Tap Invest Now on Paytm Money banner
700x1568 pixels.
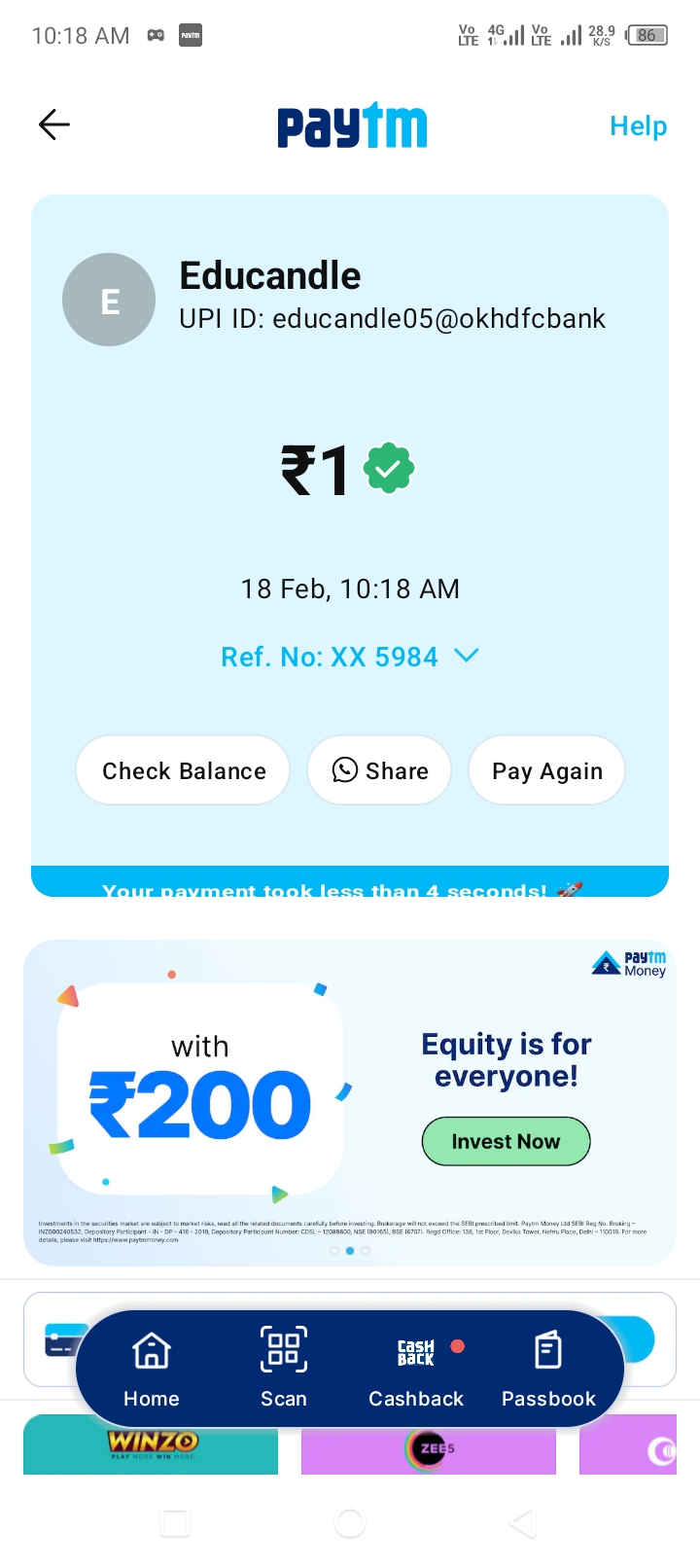(x=506, y=1141)
